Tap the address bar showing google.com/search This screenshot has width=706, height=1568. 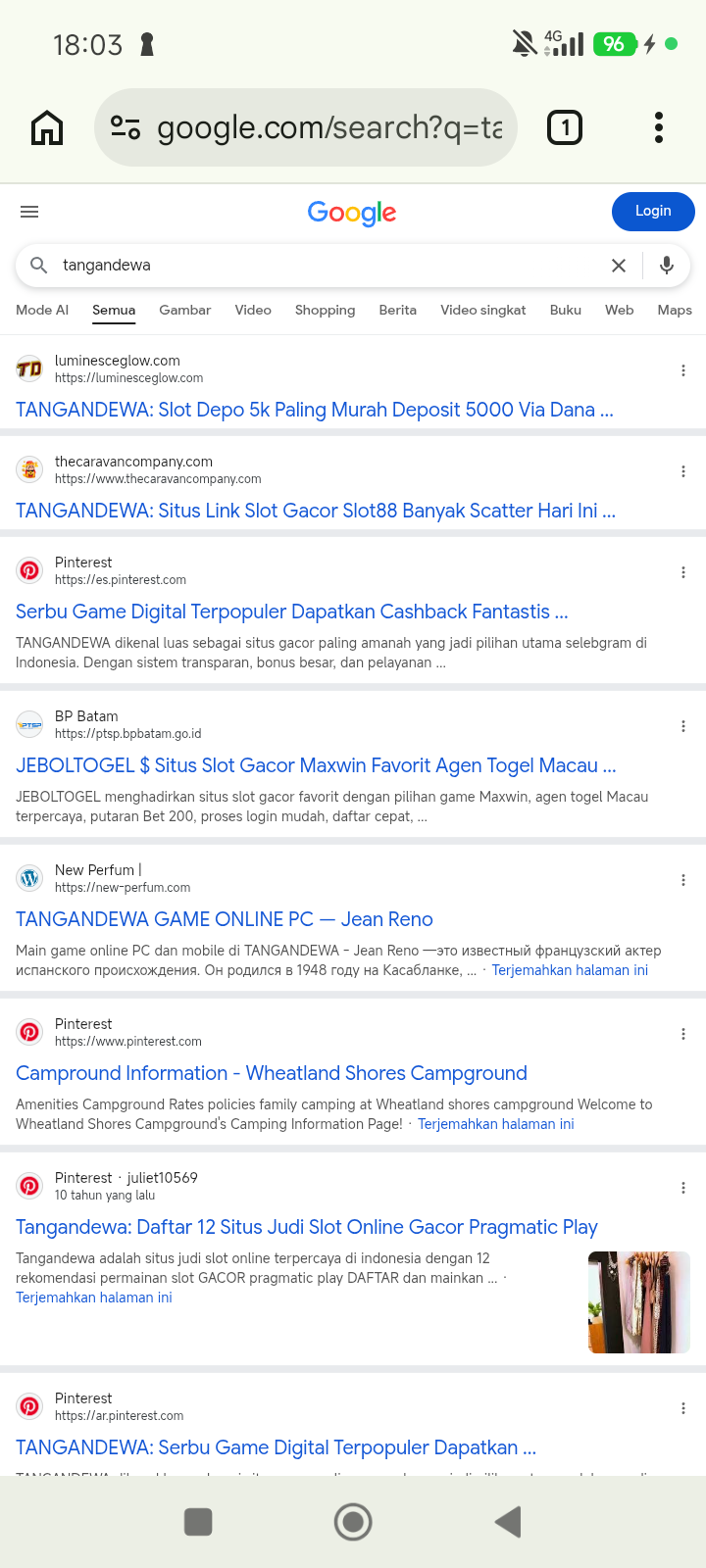coord(305,127)
